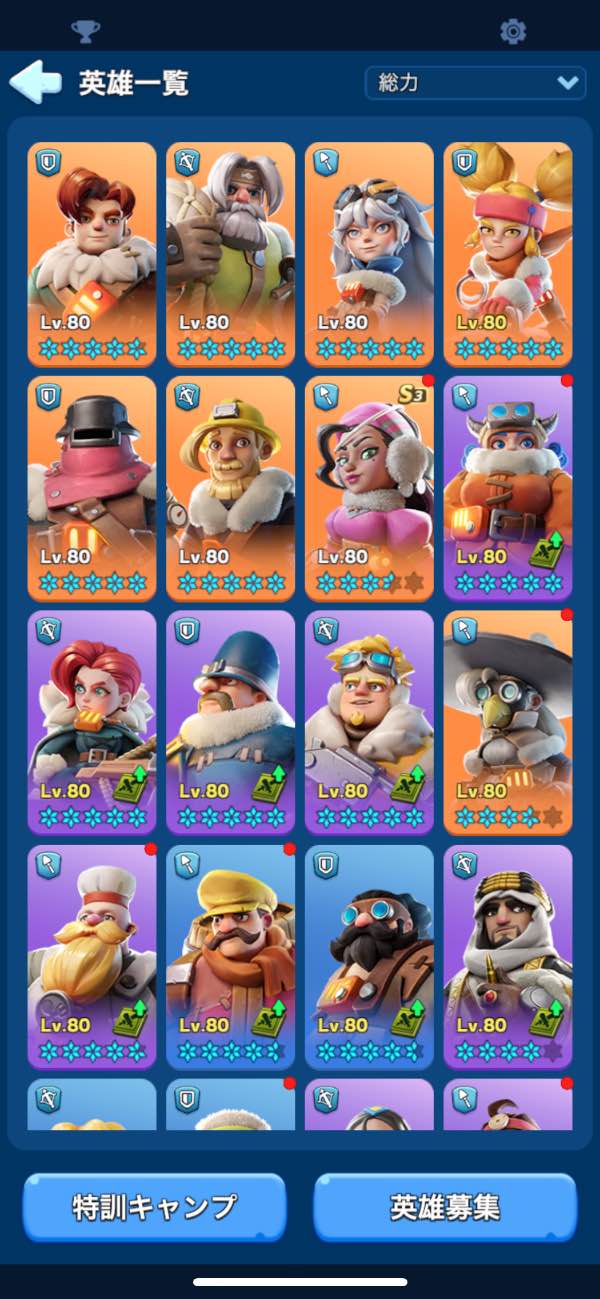The width and height of the screenshot is (600, 1299).
Task: Open the black-bearded hero with blue goggles
Action: (369, 955)
